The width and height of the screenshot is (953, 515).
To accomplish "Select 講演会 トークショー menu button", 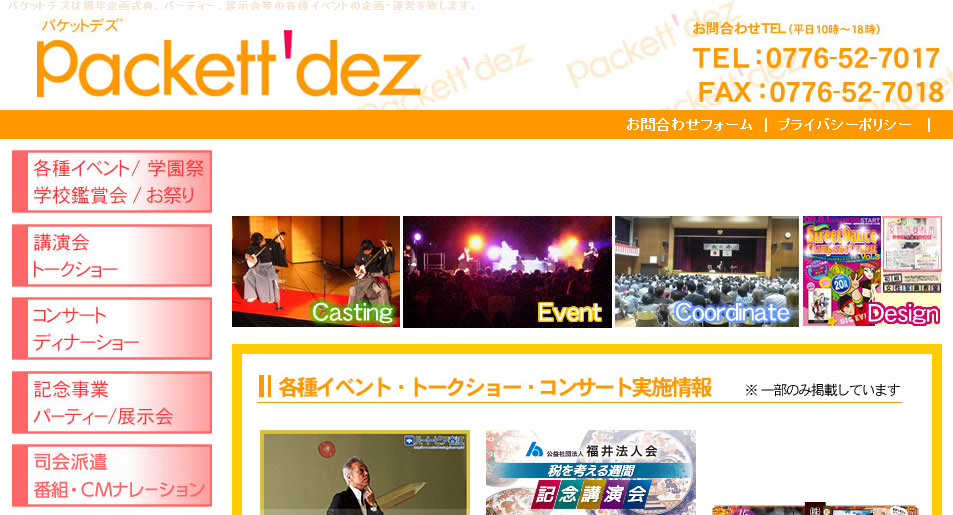I will click(112, 256).
